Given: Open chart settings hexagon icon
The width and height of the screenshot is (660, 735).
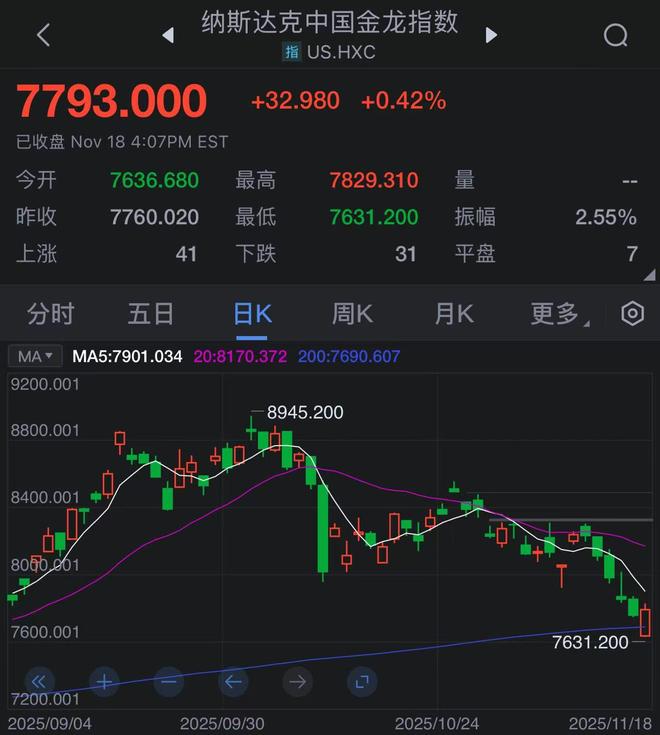Looking at the screenshot, I should click(632, 314).
